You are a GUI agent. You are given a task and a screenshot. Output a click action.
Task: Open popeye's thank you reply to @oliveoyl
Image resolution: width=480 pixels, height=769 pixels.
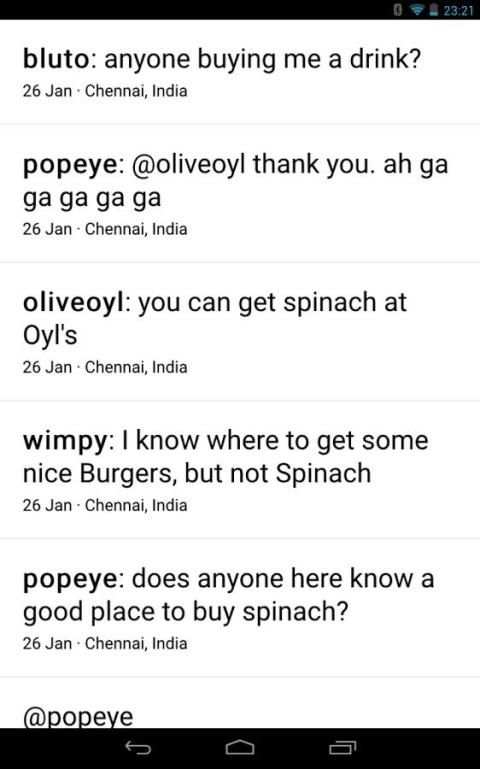tap(240, 194)
